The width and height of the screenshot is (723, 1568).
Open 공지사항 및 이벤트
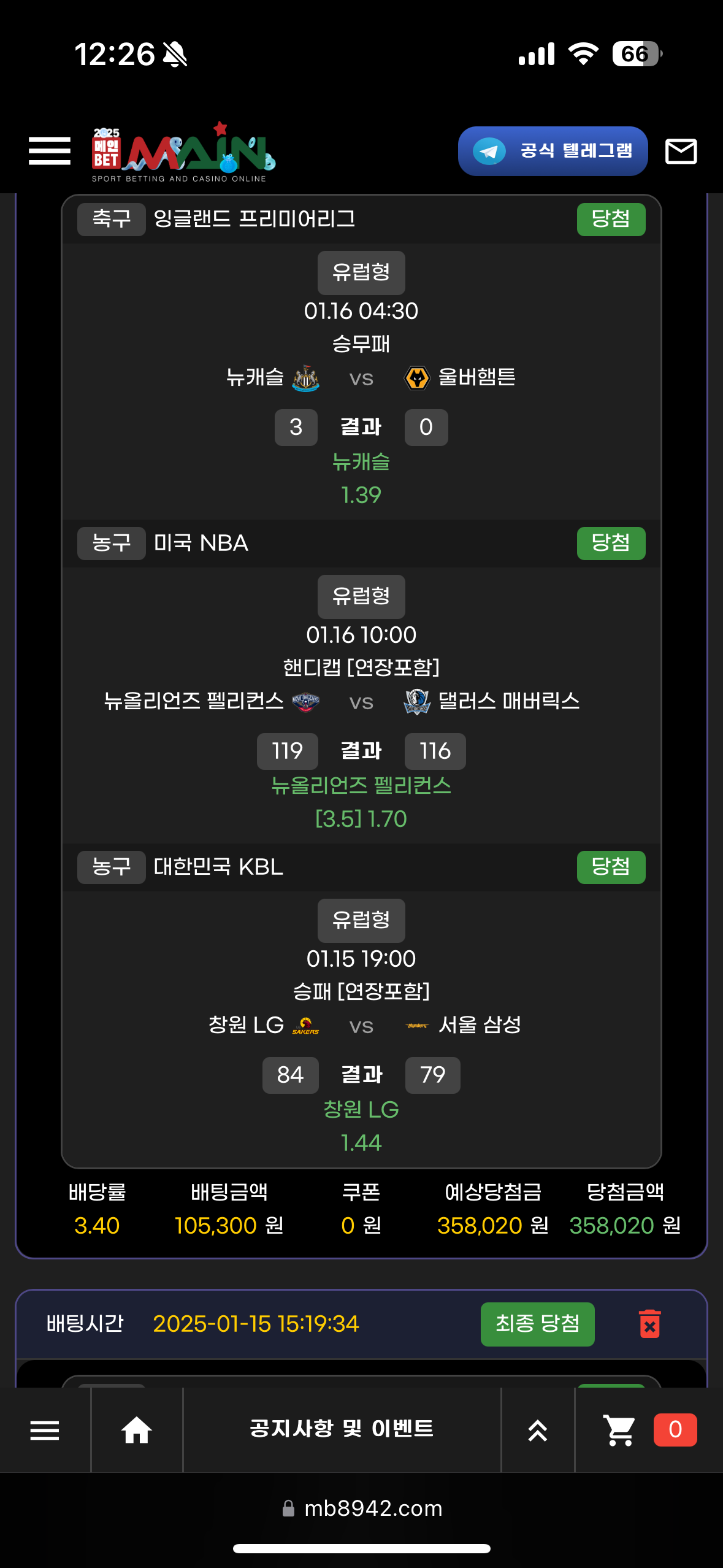[342, 1429]
